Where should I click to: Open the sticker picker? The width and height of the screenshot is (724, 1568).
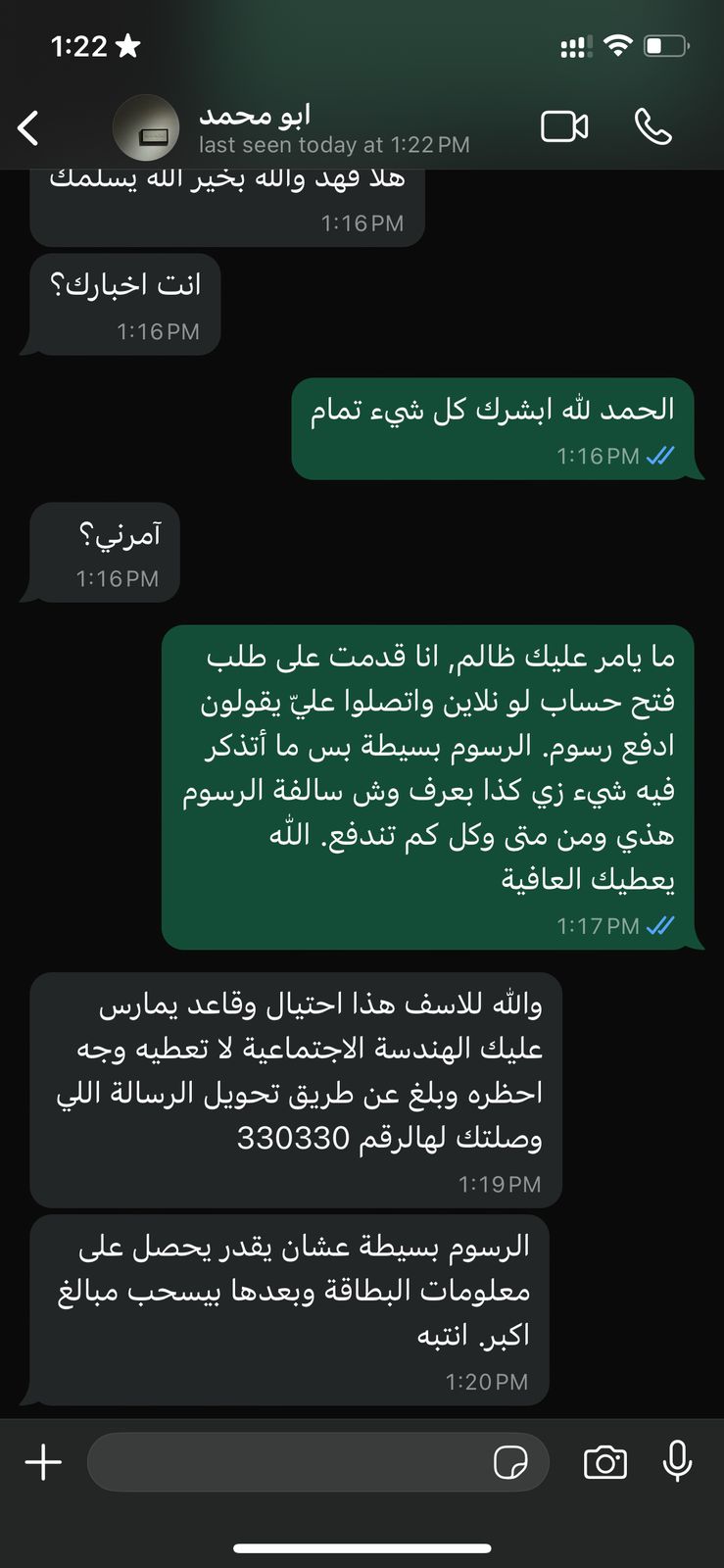point(510,1462)
